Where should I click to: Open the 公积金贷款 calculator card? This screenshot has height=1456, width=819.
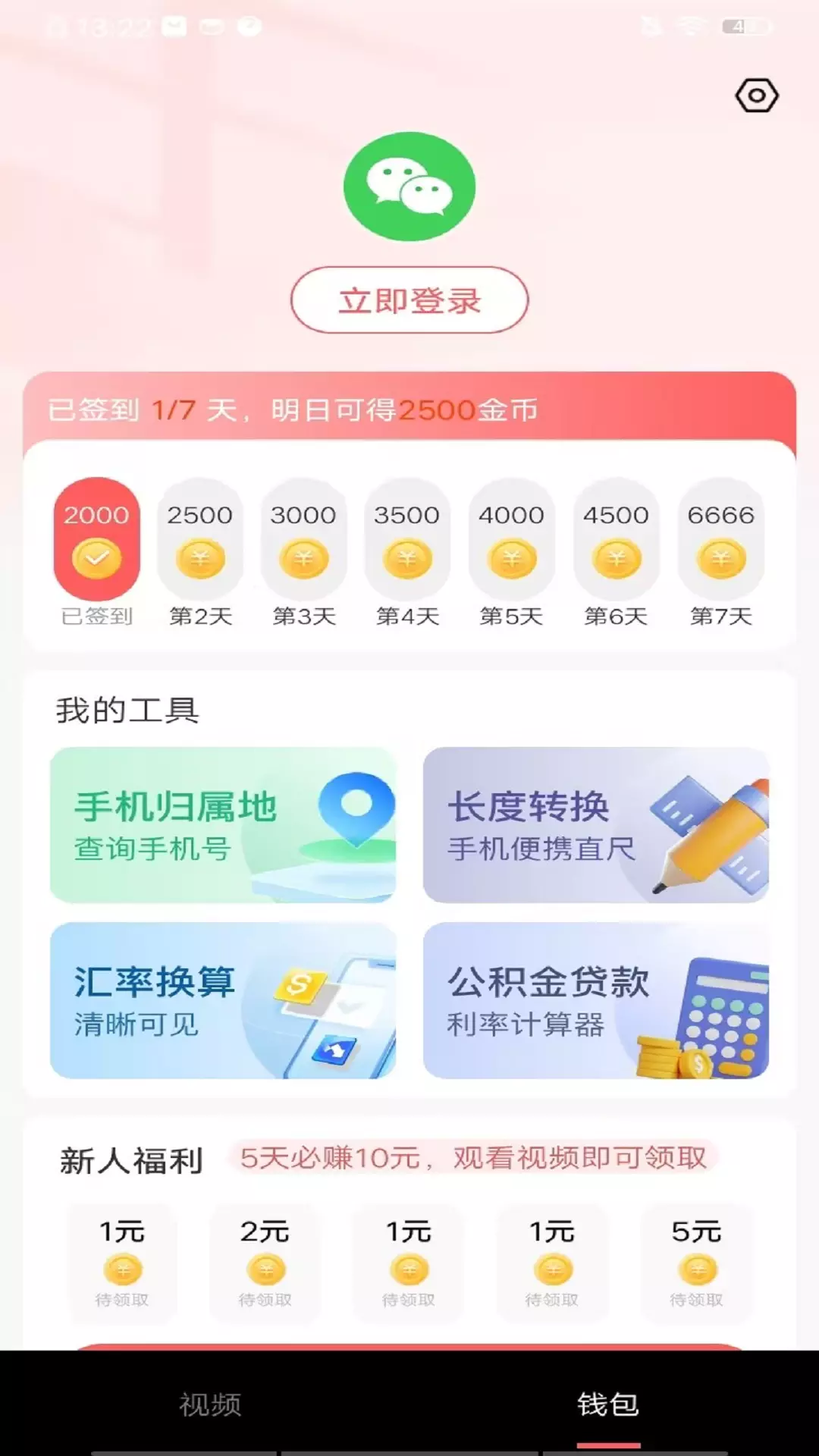tap(596, 1000)
